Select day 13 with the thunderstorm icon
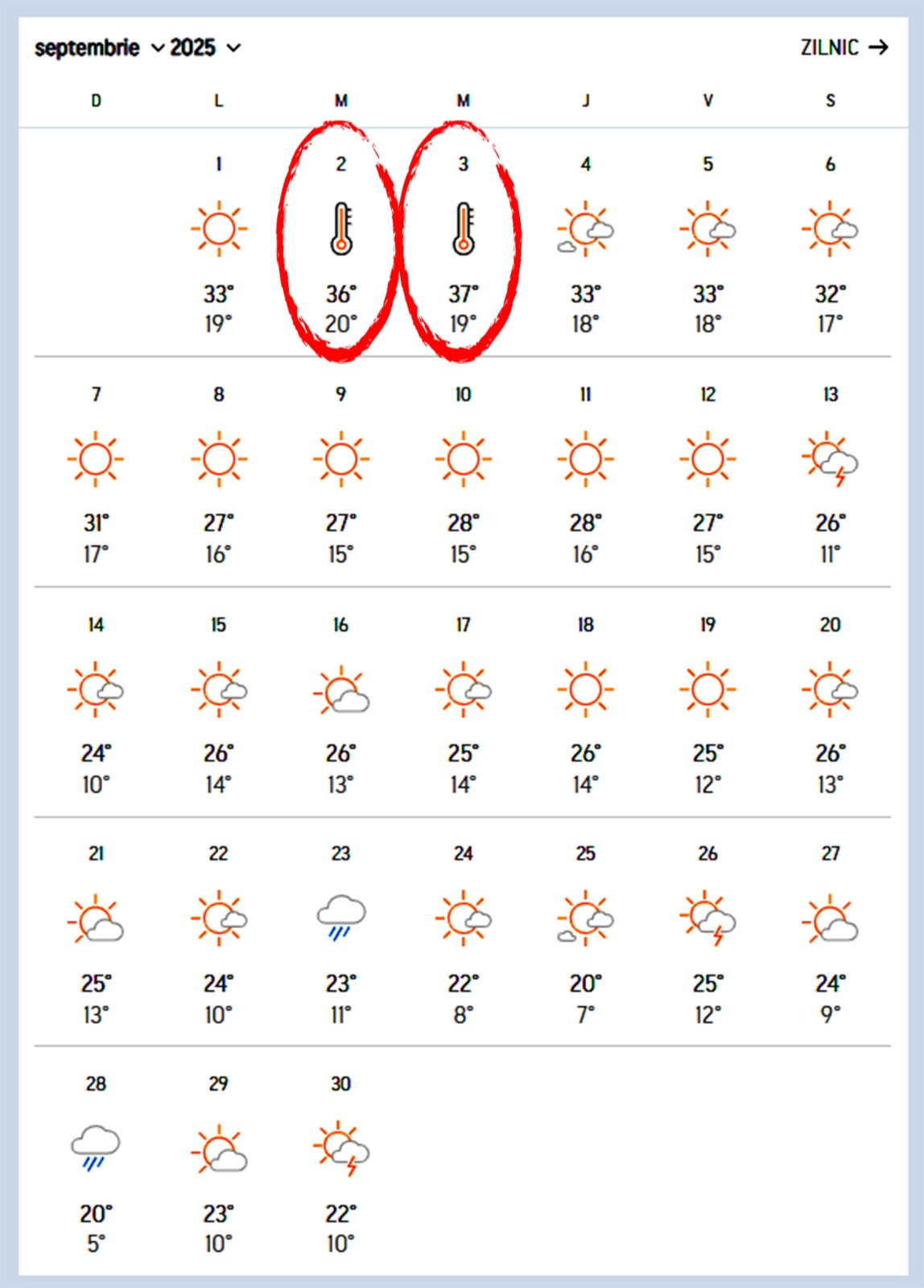The width and height of the screenshot is (924, 1288). pos(830,472)
